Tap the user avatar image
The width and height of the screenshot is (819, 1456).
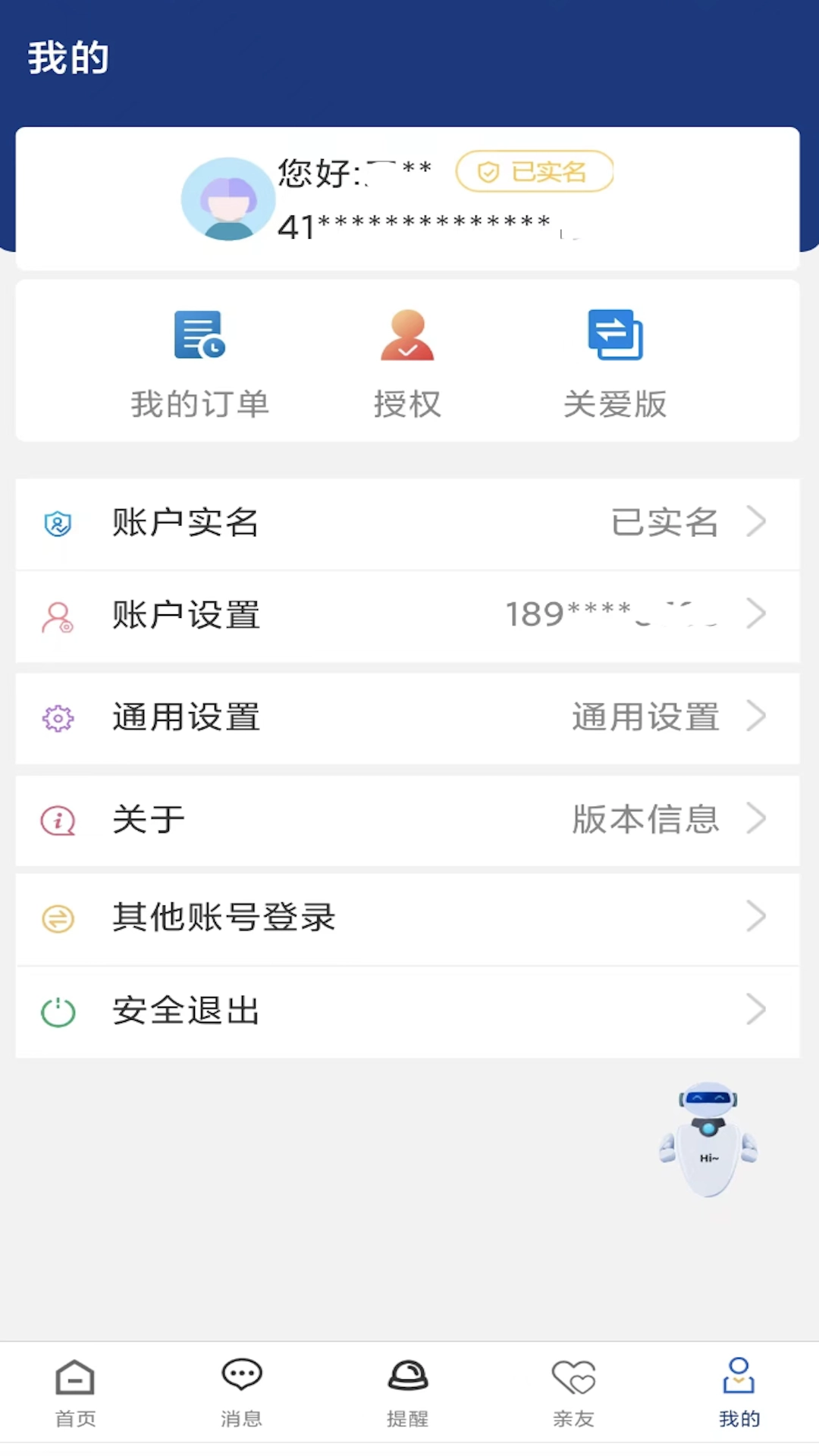coord(227,199)
